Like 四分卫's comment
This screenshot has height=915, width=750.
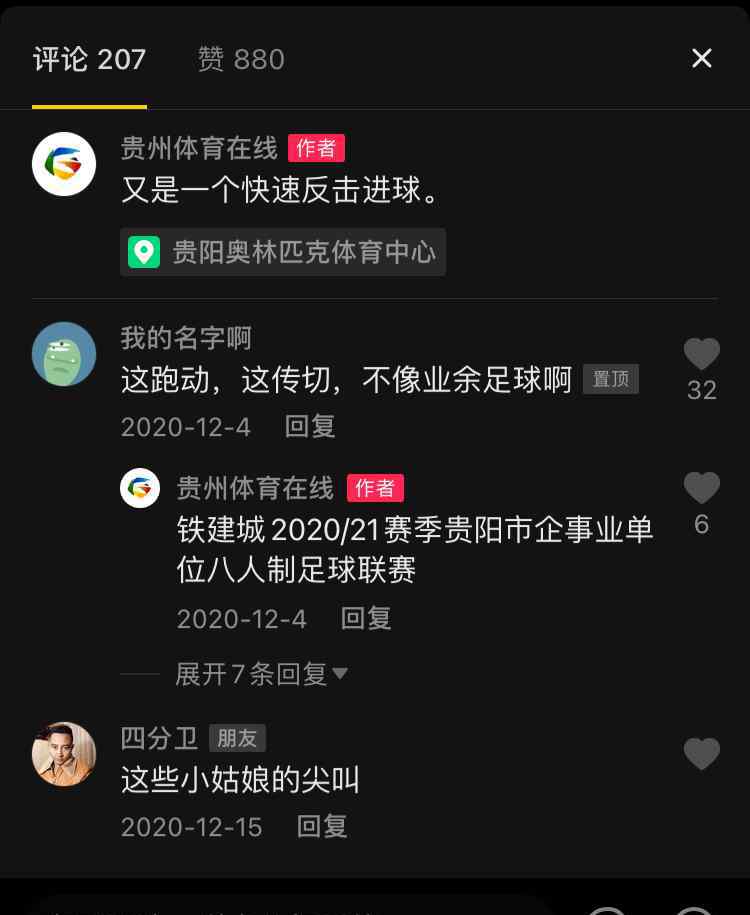[x=701, y=754]
